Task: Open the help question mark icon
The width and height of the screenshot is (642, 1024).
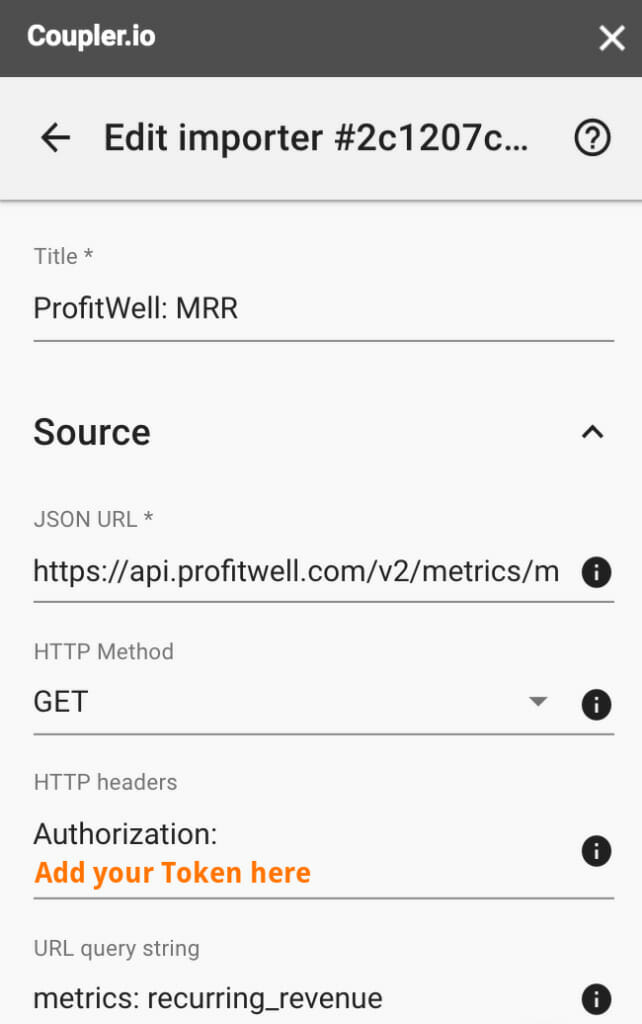Action: pyautogui.click(x=592, y=138)
